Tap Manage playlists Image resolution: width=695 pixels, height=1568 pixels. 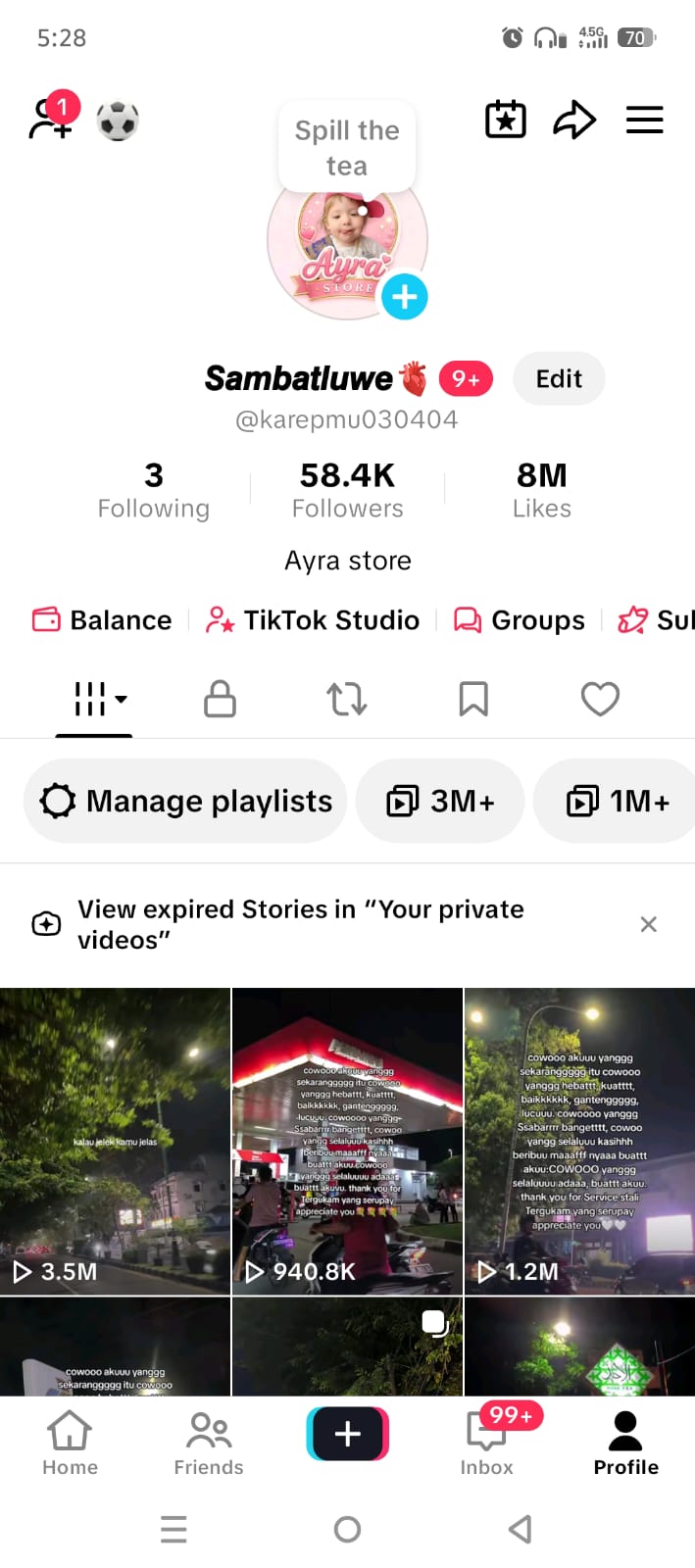(186, 801)
